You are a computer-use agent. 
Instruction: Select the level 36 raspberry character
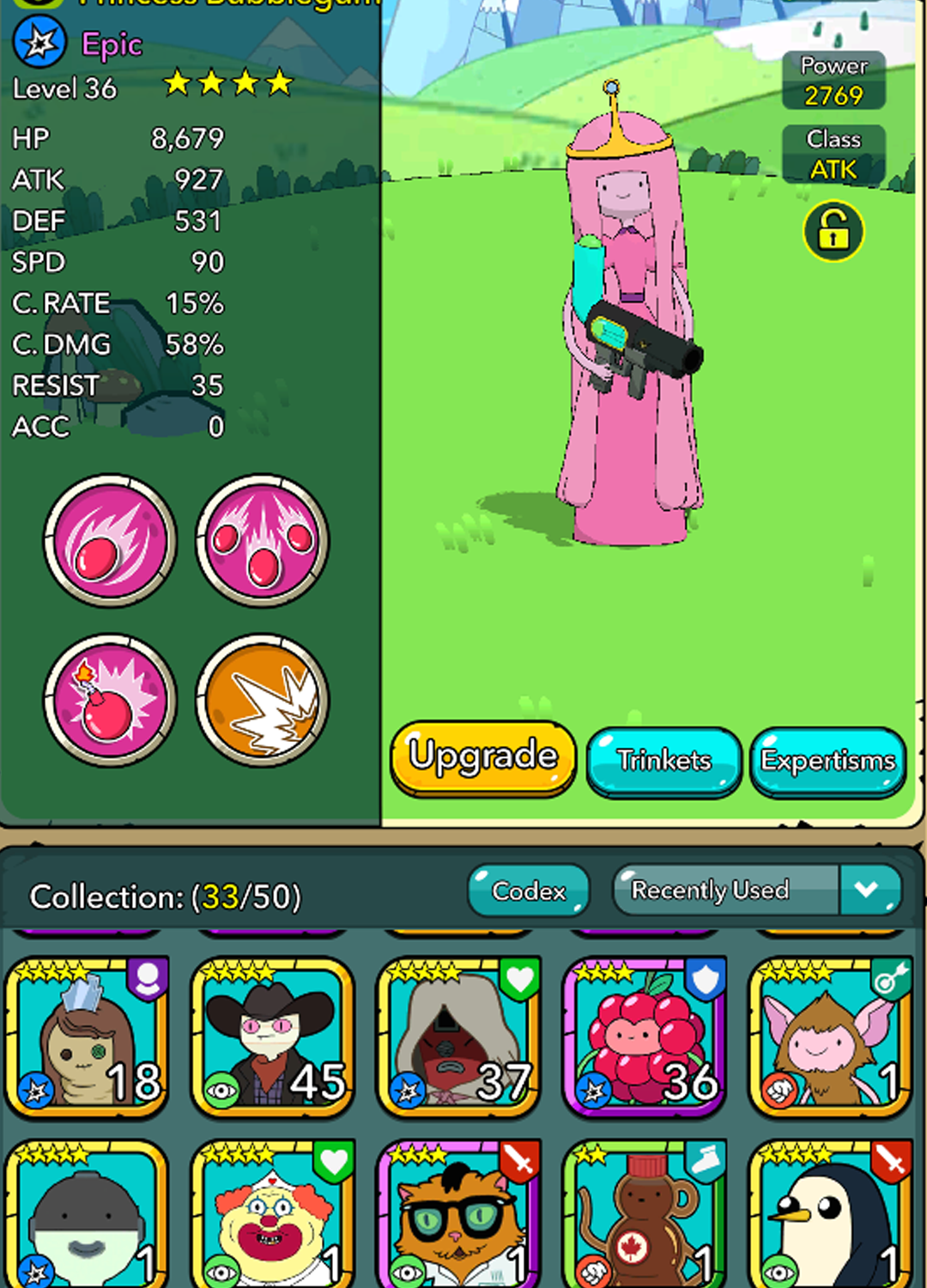pos(644,1037)
